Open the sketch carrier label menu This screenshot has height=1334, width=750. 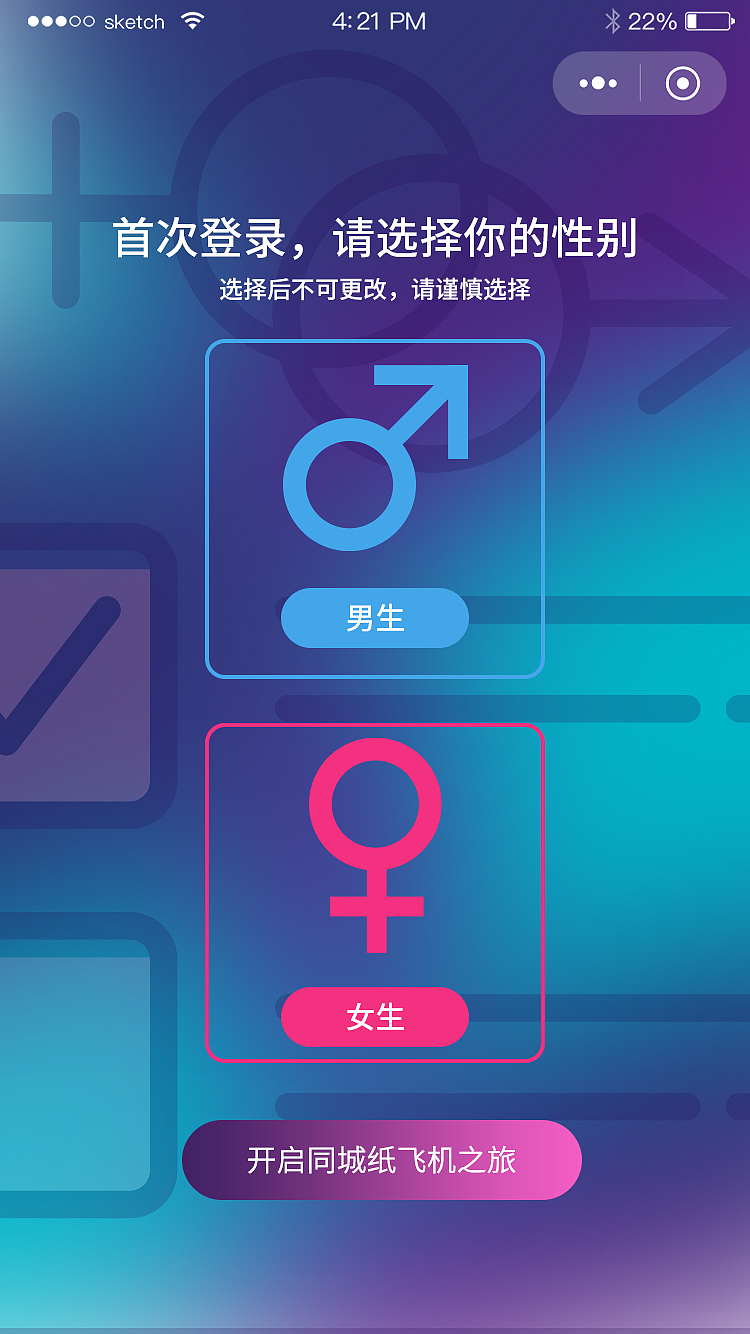pos(135,20)
